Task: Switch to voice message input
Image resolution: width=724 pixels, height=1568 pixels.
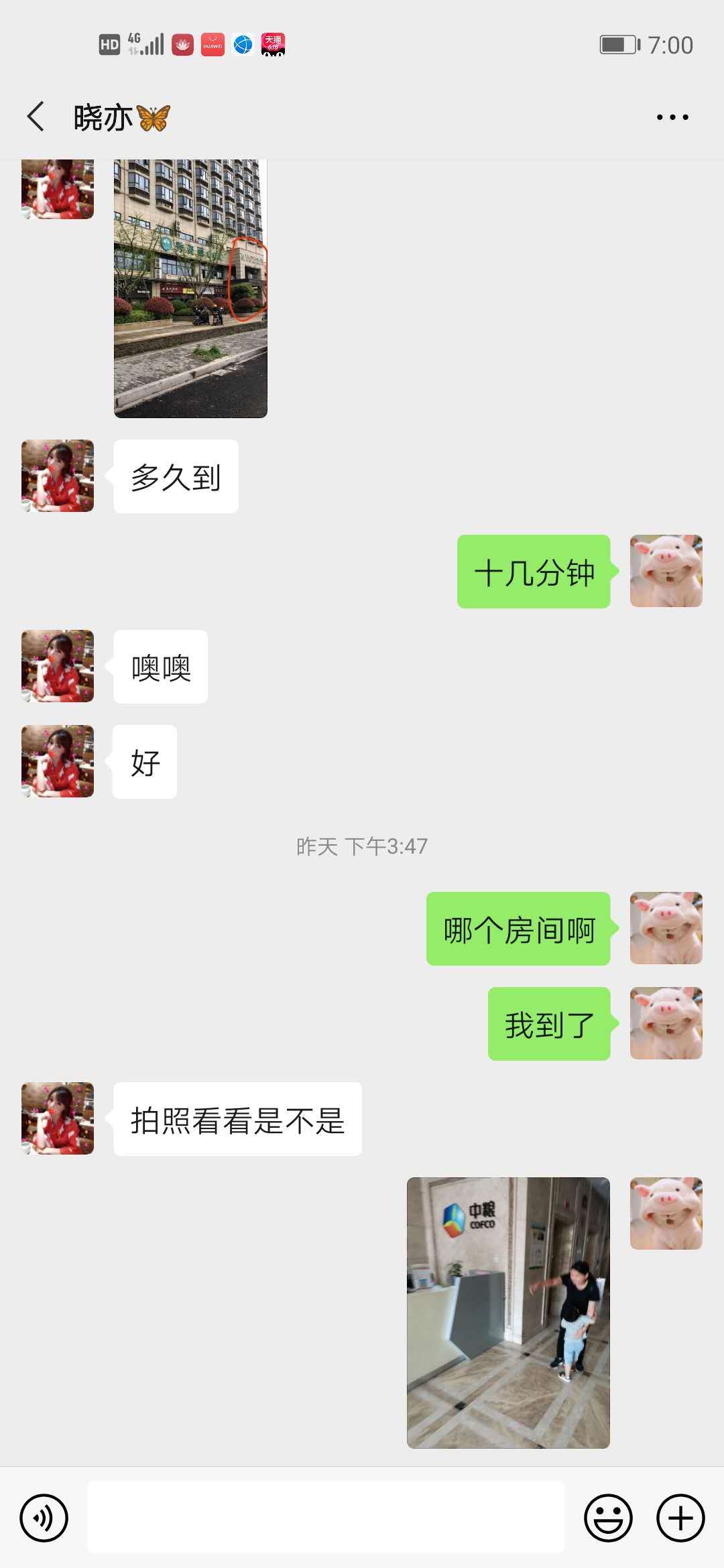Action: point(44,1518)
